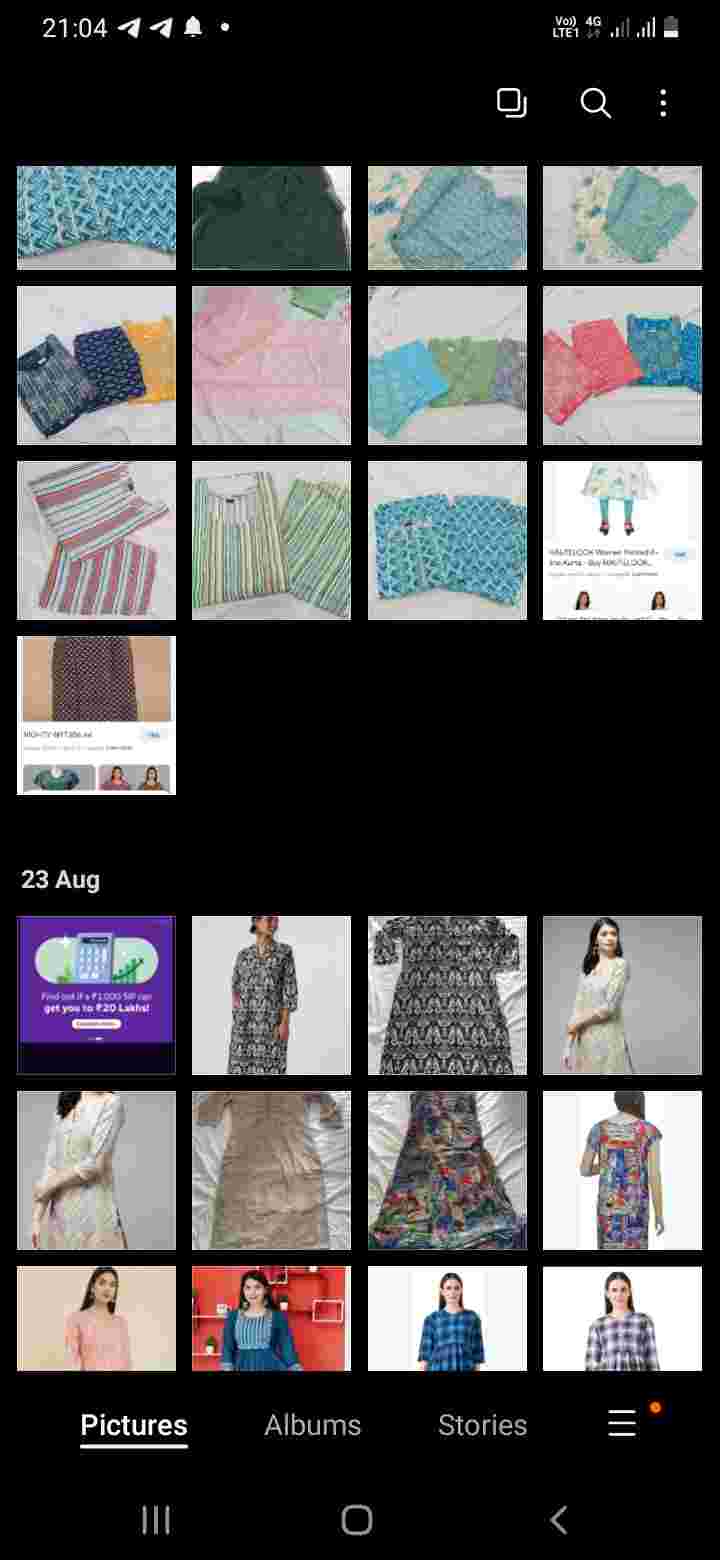
Task: Open the red and white striped fabric photo
Action: (96, 540)
